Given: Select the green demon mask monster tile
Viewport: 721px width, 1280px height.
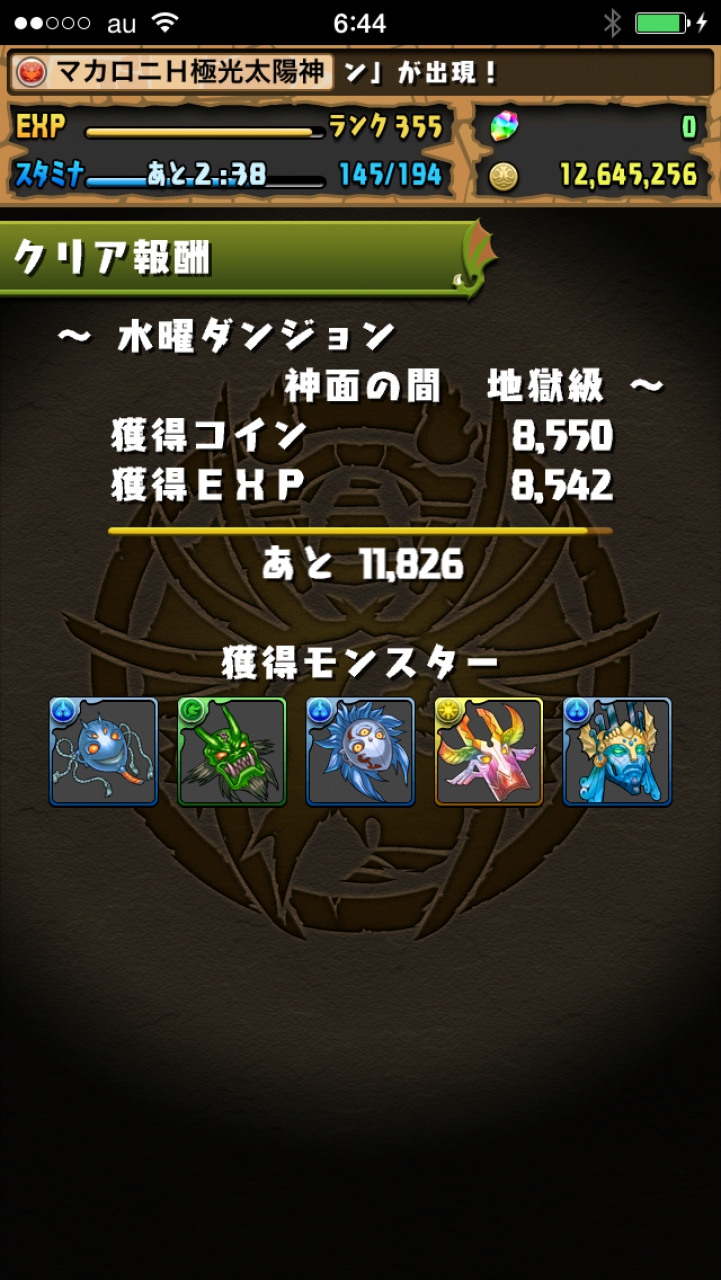Looking at the screenshot, I should 232,752.
